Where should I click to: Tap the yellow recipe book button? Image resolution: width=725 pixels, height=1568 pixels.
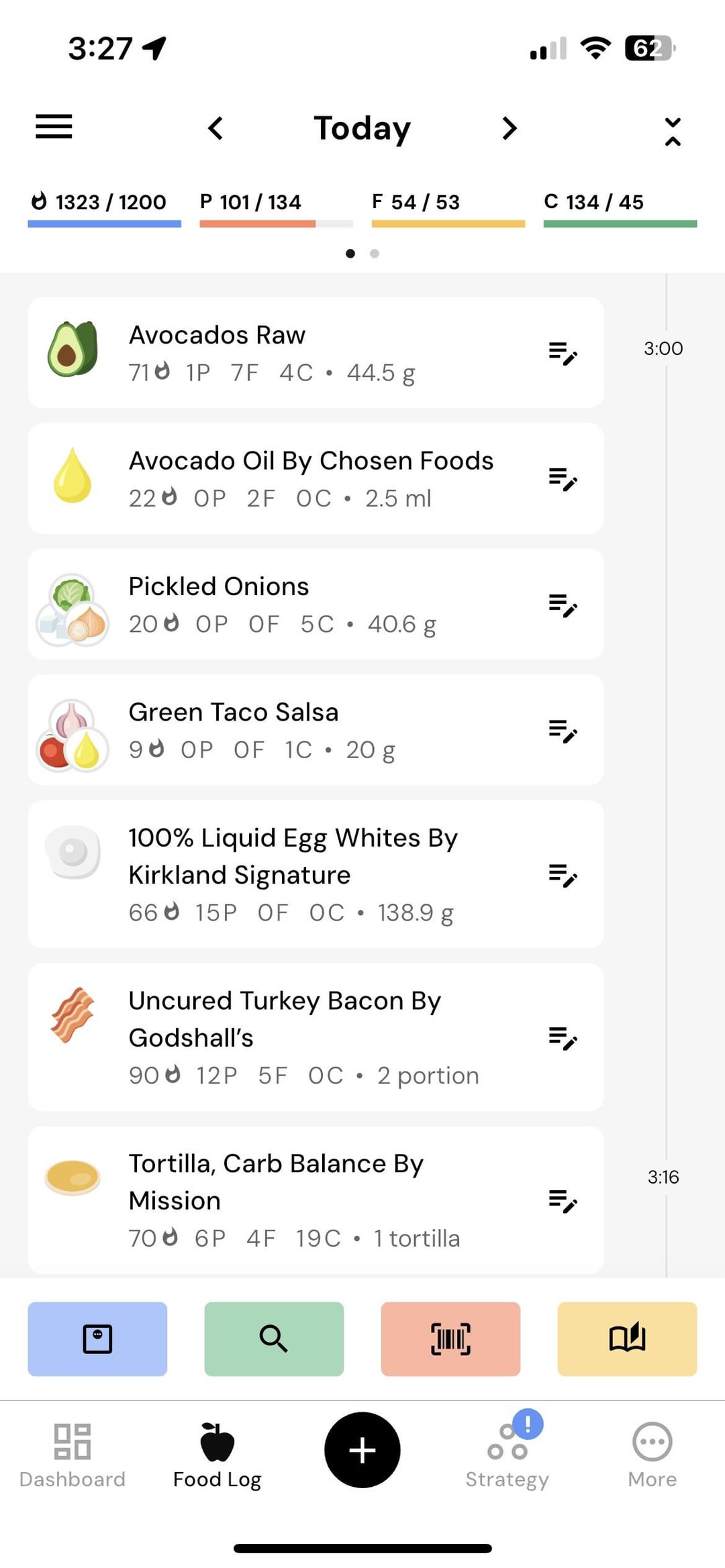(627, 1339)
